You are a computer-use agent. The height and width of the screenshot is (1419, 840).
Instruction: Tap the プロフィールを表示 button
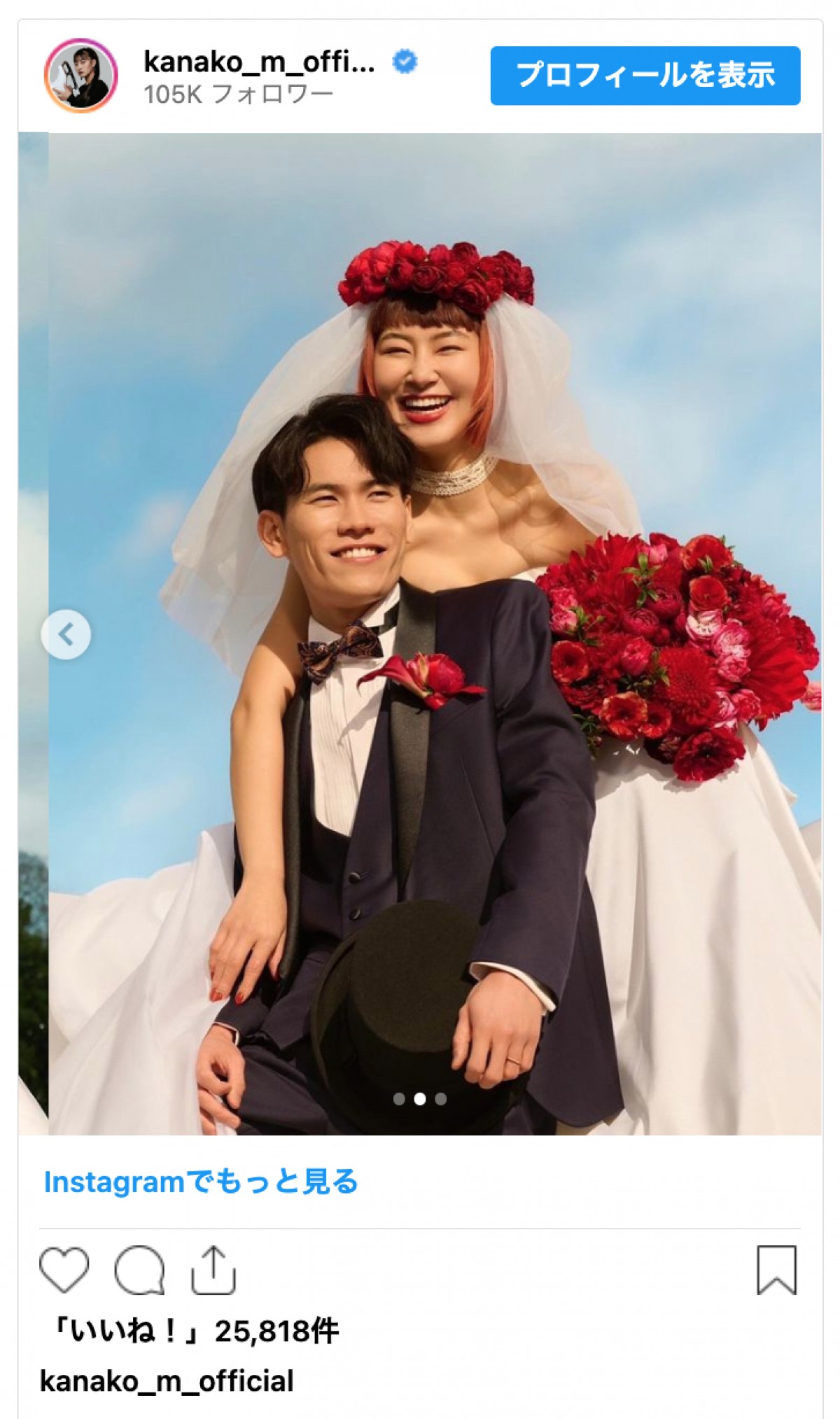[x=645, y=76]
